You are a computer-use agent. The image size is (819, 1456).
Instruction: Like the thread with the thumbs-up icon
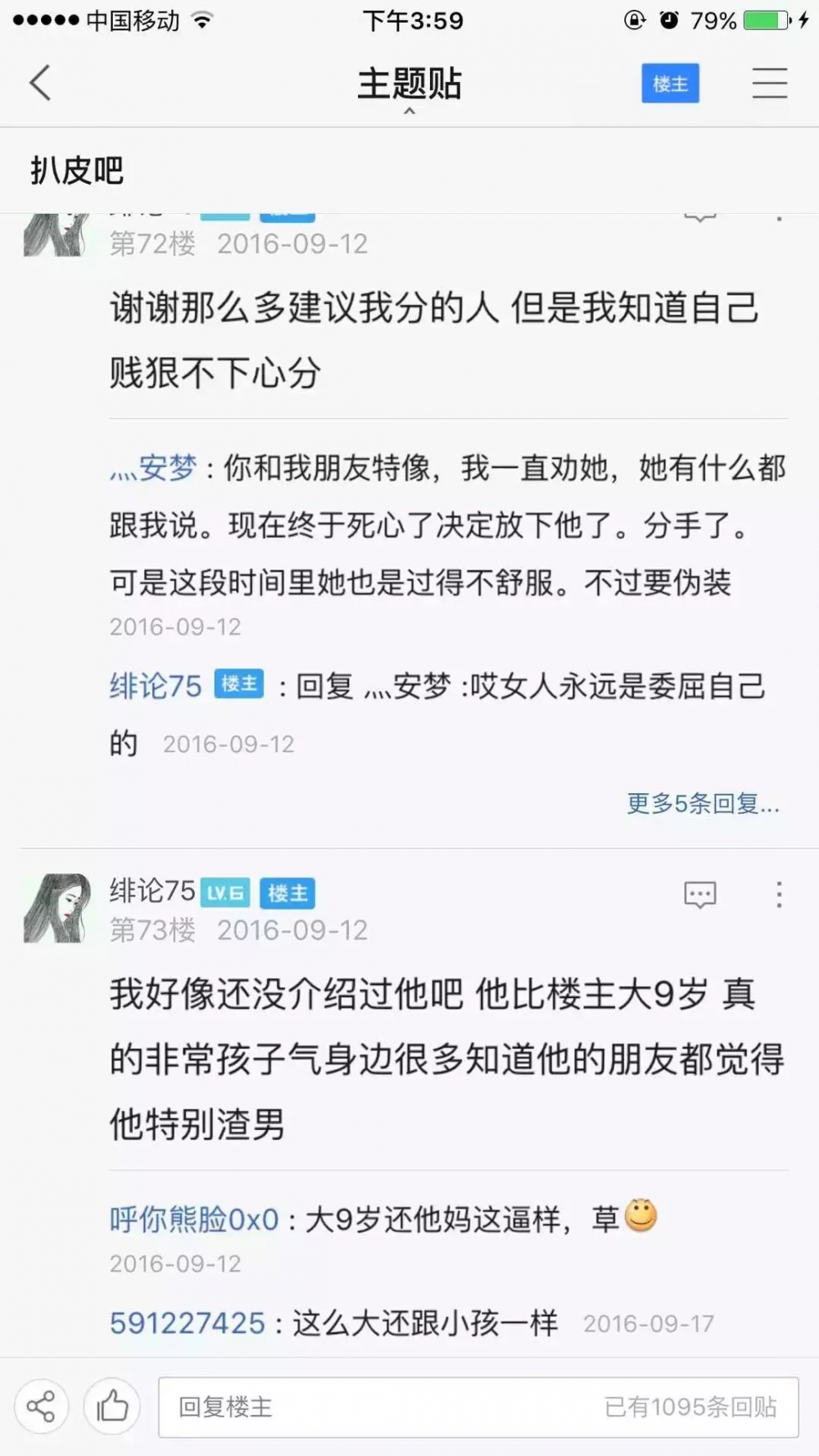[x=112, y=1407]
